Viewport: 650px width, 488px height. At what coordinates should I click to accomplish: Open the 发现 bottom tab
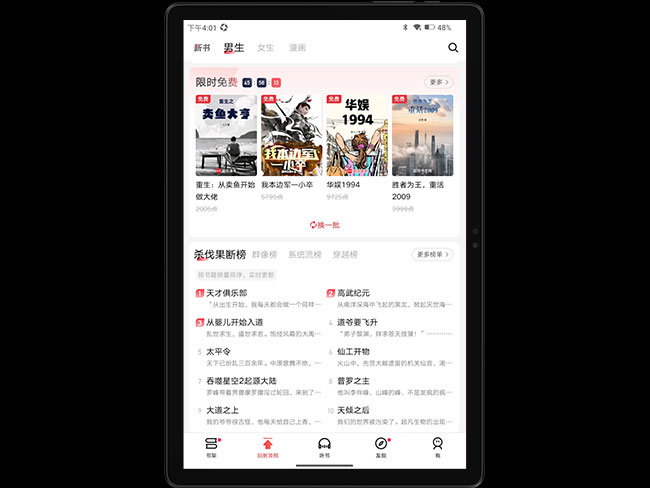381,446
